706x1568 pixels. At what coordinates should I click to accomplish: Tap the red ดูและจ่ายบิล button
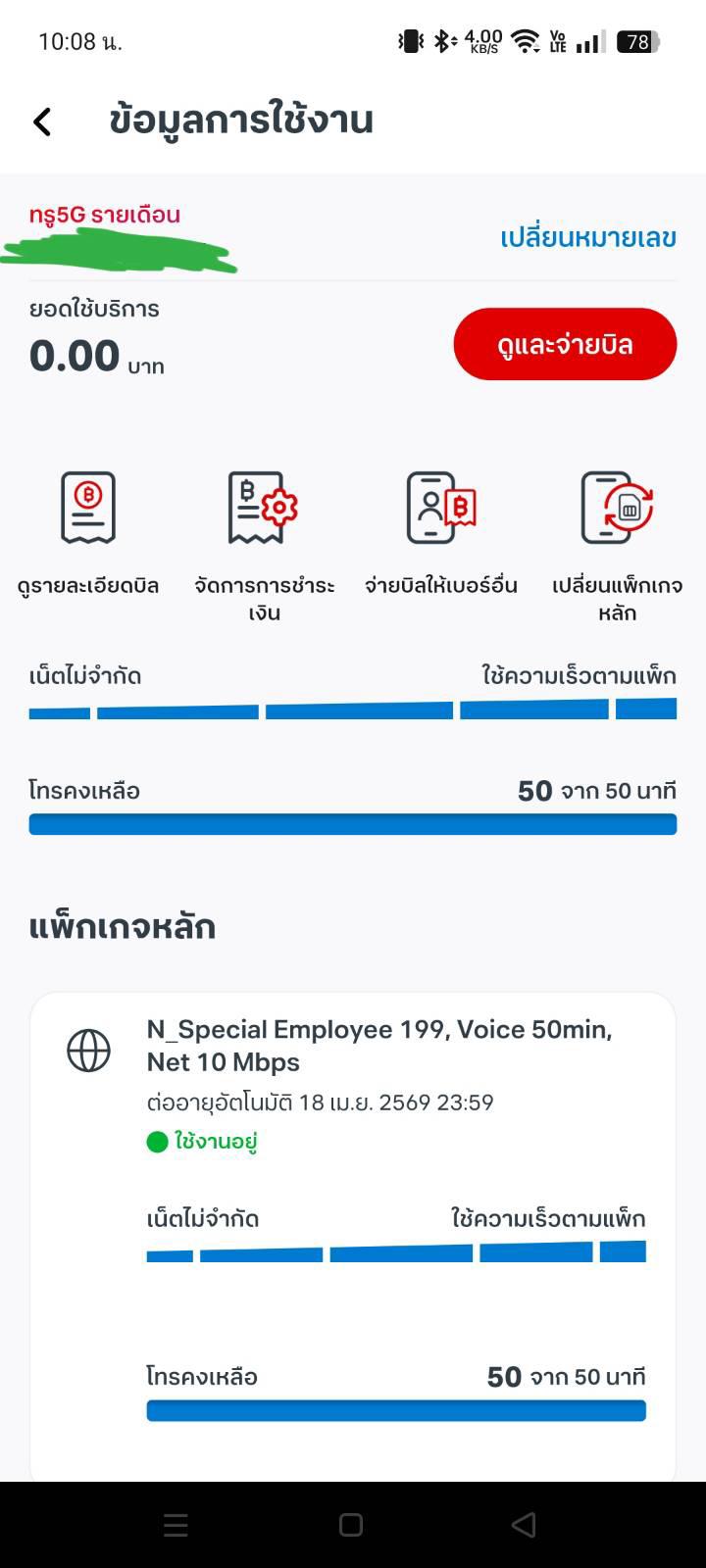(x=565, y=344)
